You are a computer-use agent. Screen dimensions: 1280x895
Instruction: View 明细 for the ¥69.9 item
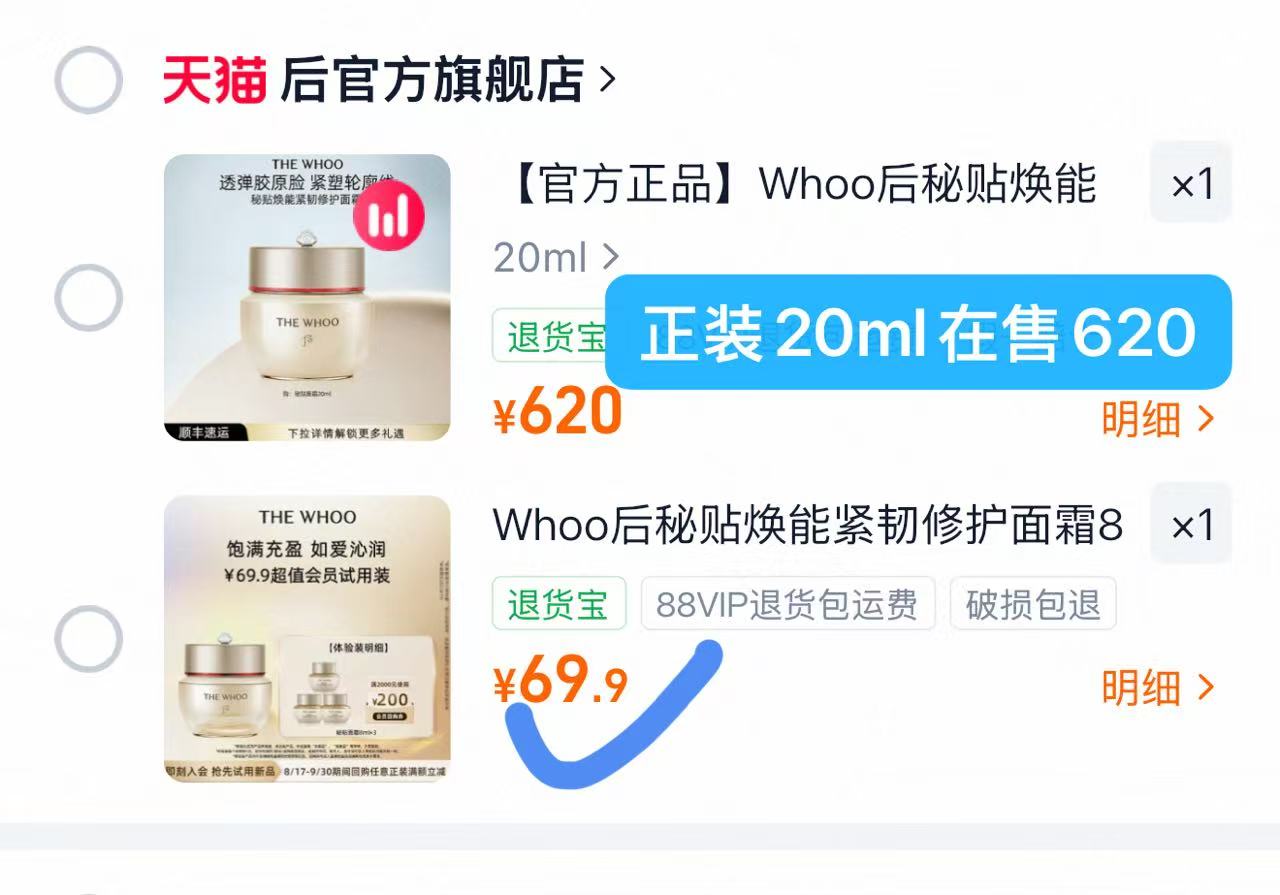[x=1158, y=687]
